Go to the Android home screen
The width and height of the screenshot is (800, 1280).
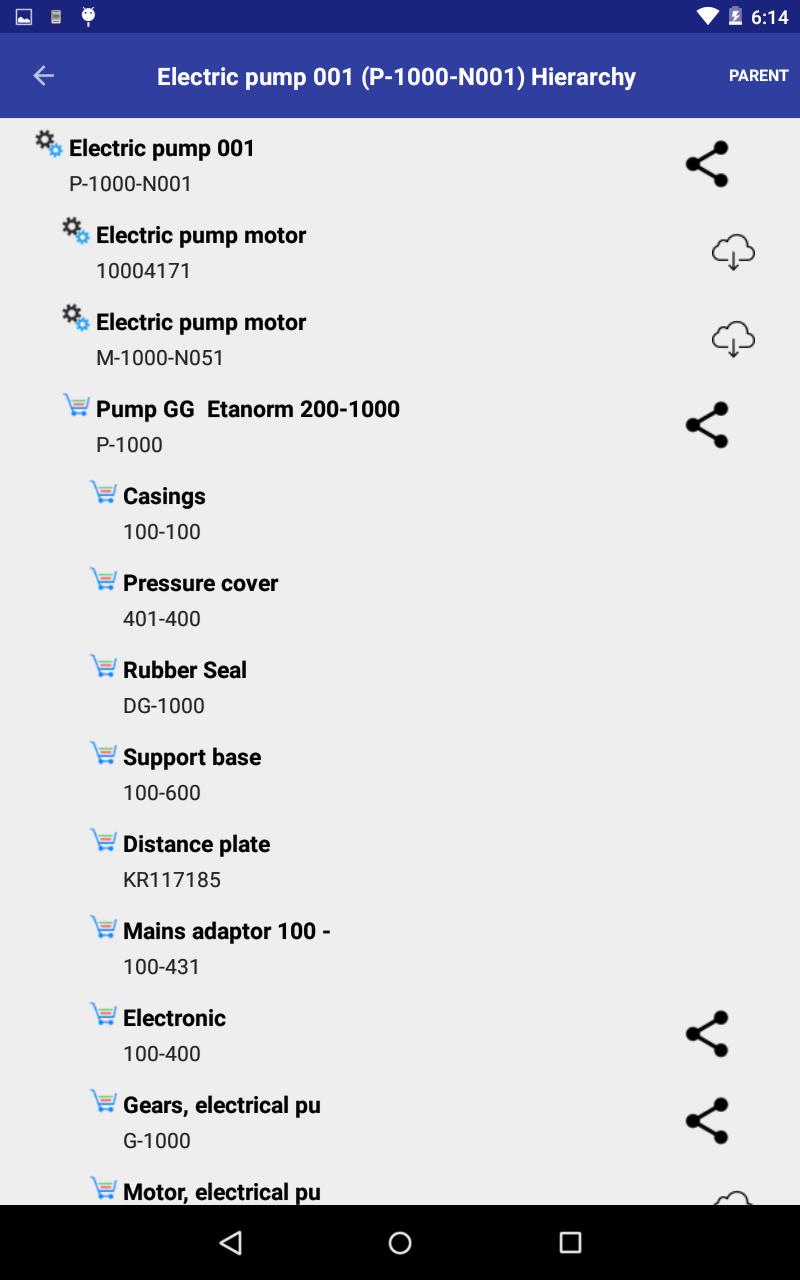[x=400, y=1242]
